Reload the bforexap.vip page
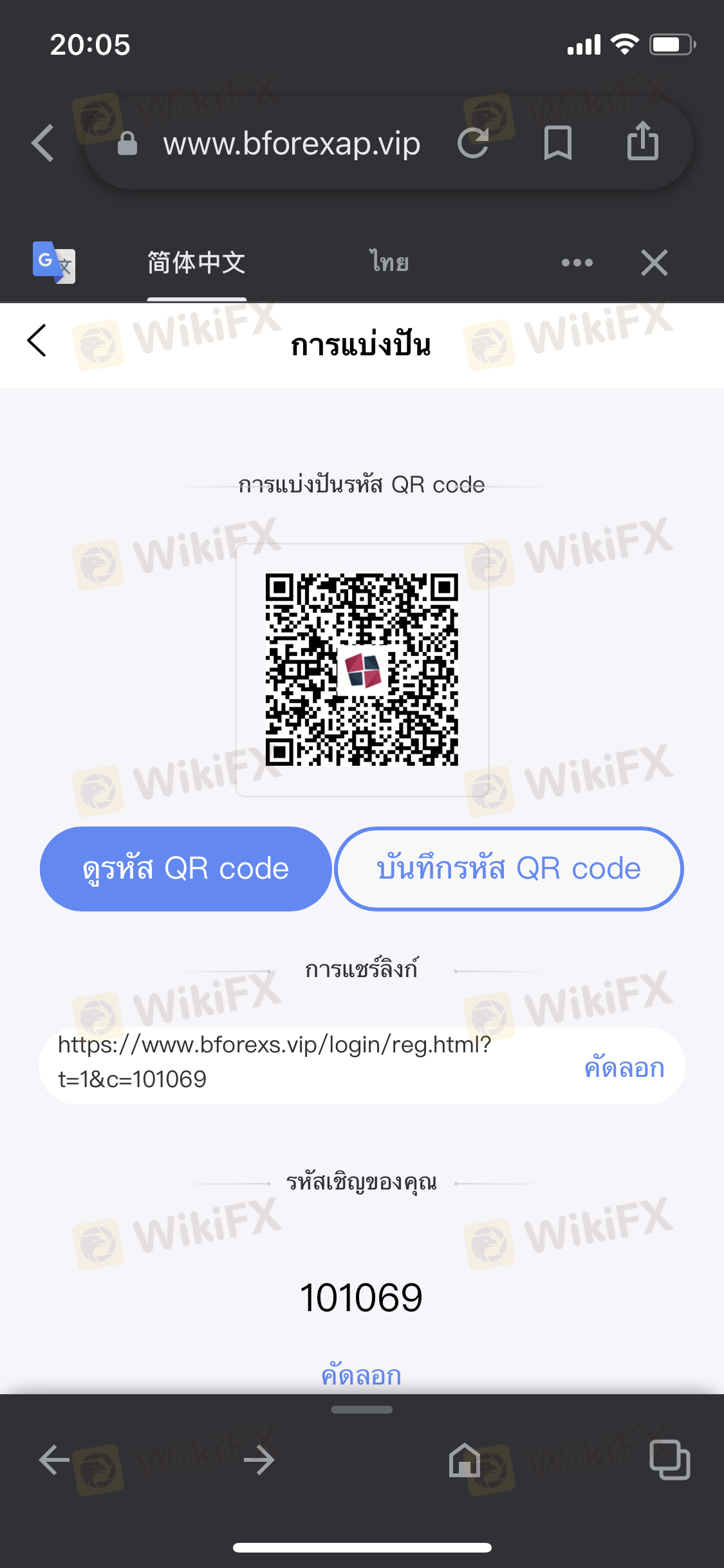Viewport: 724px width, 1568px height. [473, 143]
